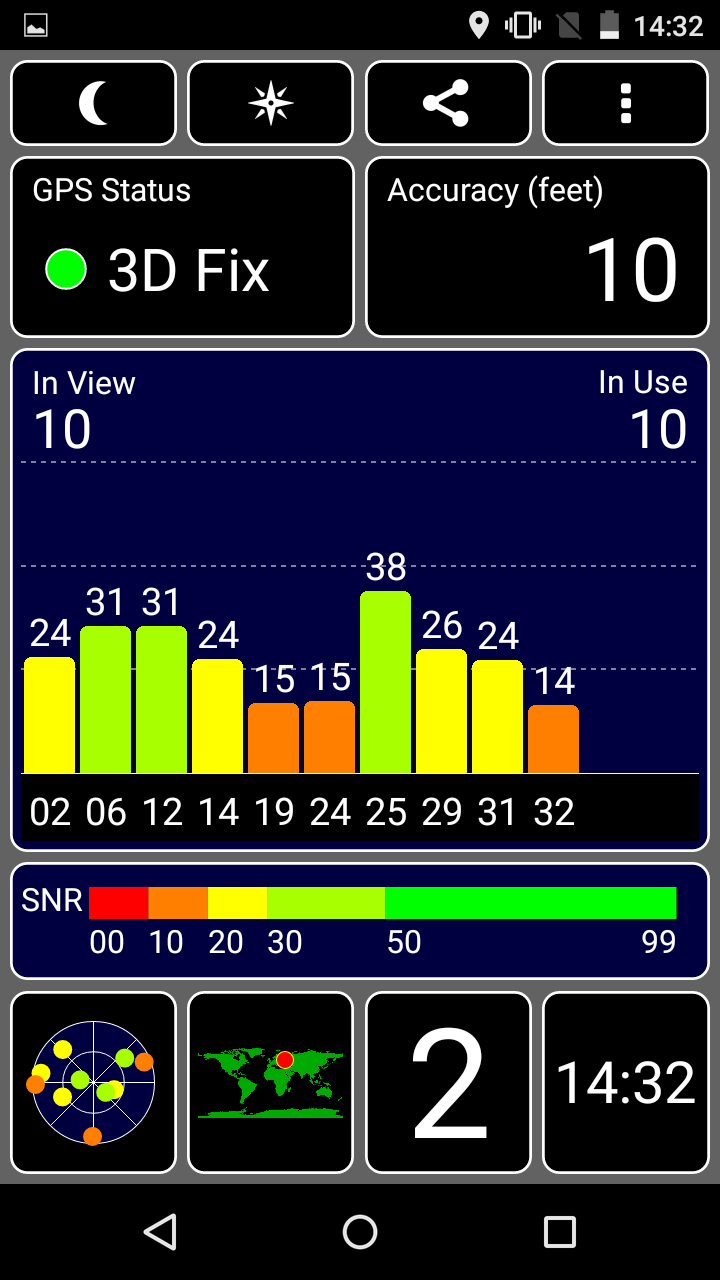This screenshot has width=720, height=1280.
Task: Go to the home screen
Action: coord(360,1232)
